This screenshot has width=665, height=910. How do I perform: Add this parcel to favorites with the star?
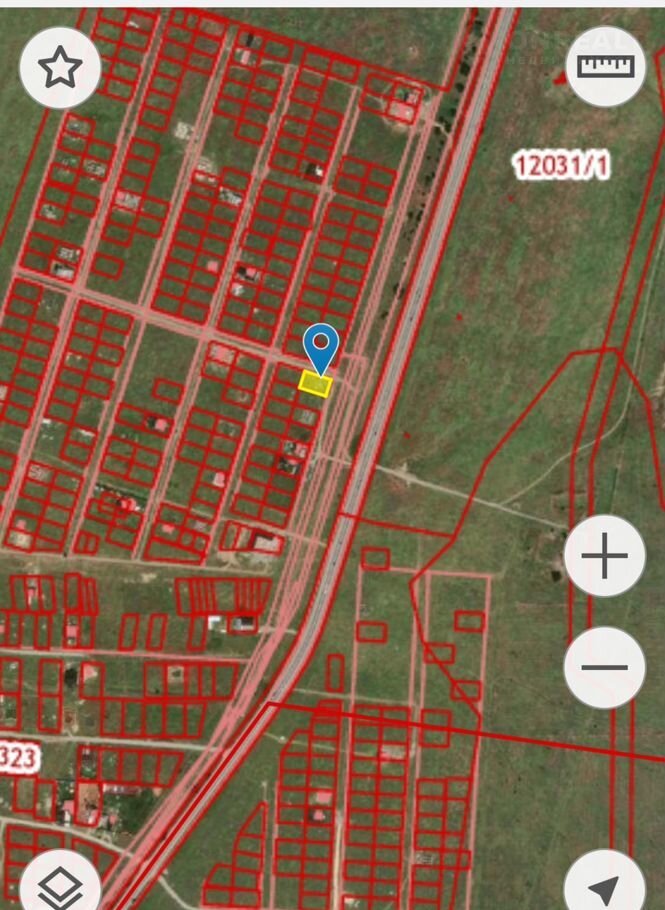(60, 67)
